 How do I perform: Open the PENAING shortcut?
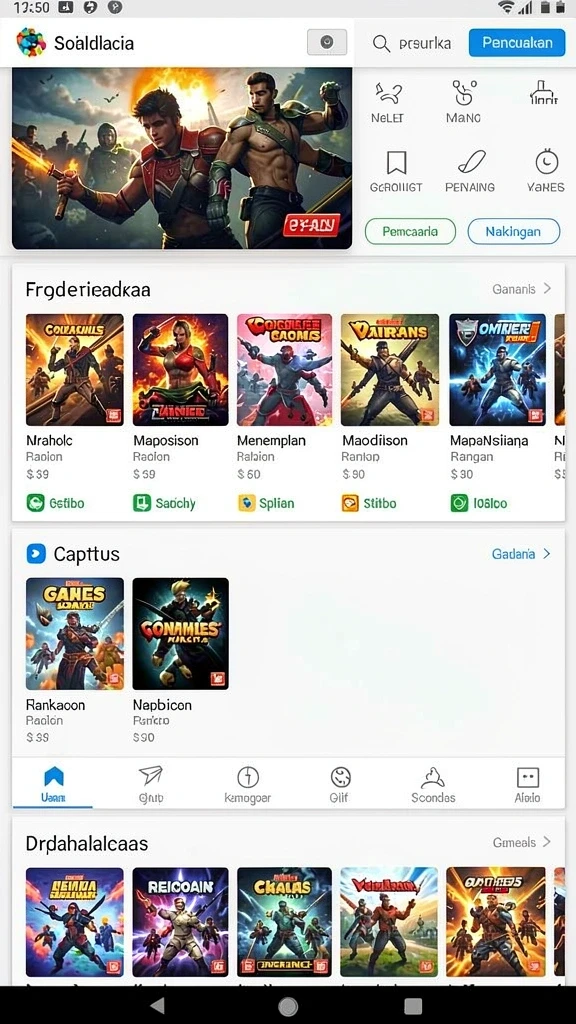point(470,171)
